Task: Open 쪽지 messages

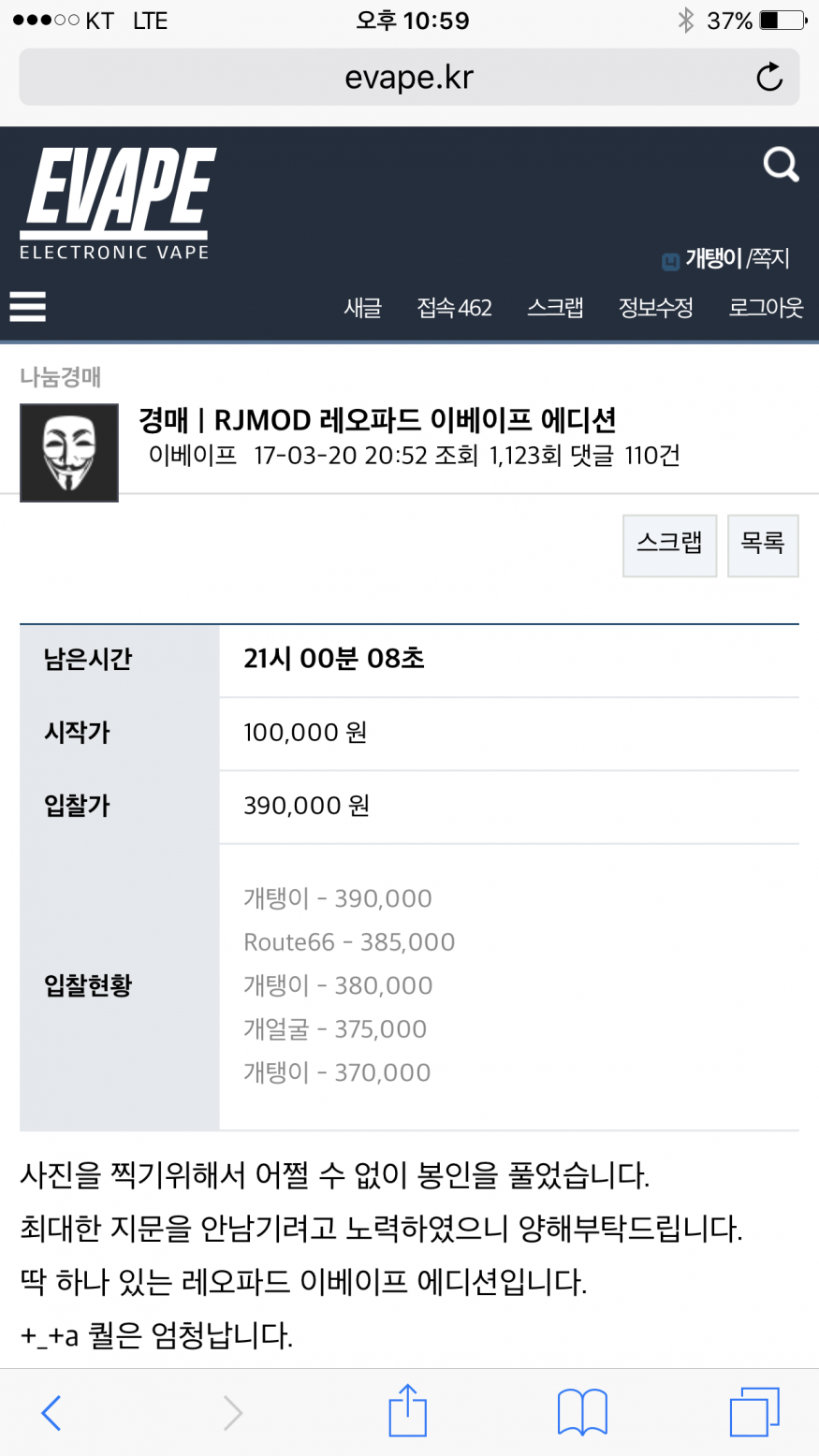Action: [770, 259]
